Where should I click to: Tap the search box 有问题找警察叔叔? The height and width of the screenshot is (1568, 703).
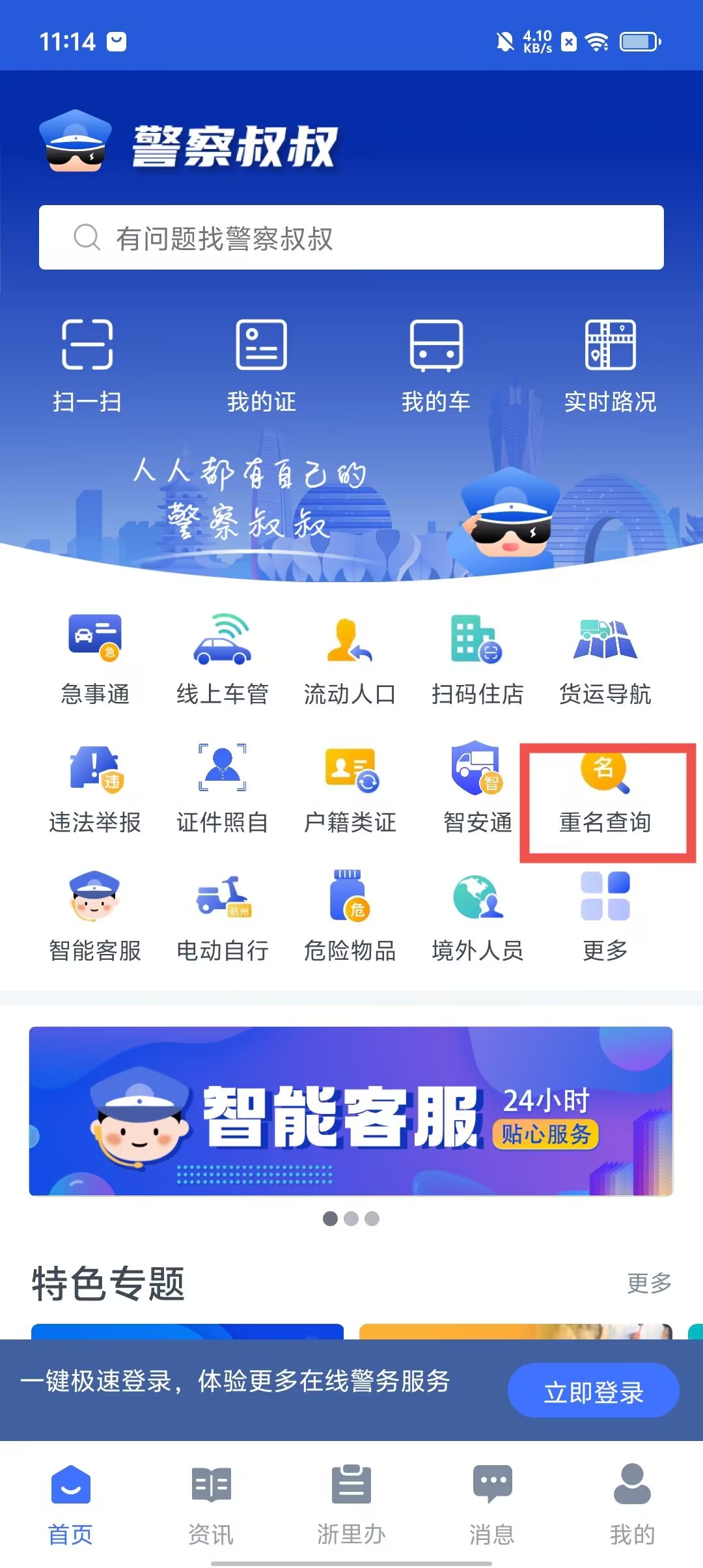(351, 238)
